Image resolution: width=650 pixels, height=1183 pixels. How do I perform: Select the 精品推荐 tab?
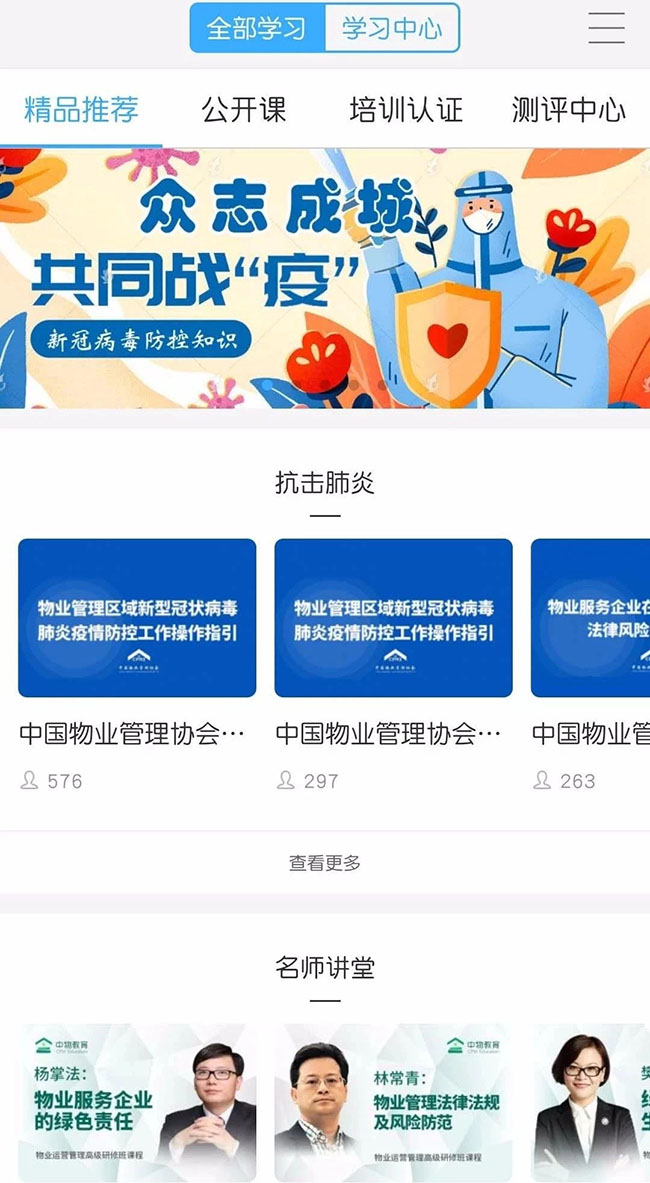coord(81,110)
